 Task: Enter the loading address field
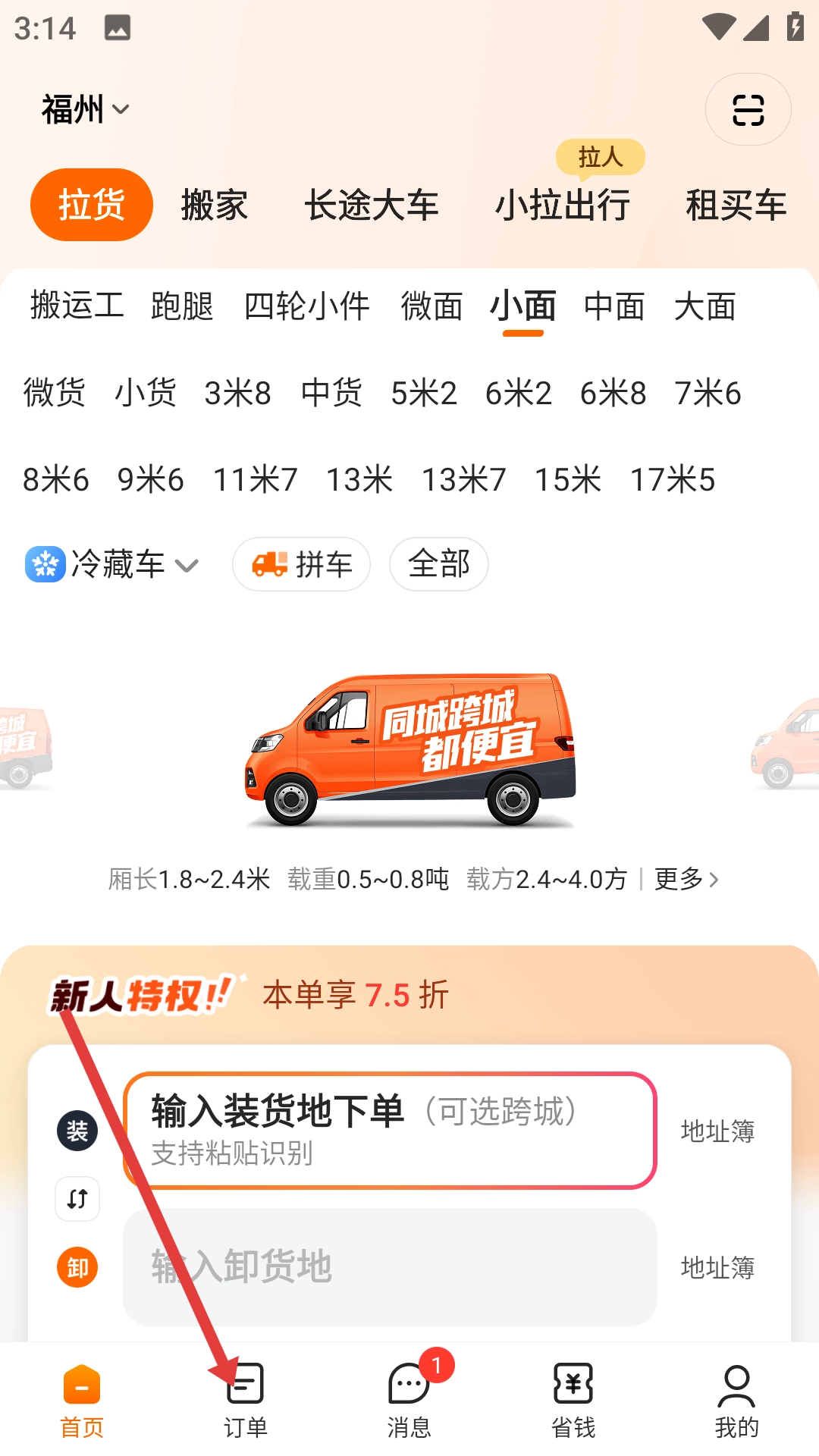coord(390,1130)
